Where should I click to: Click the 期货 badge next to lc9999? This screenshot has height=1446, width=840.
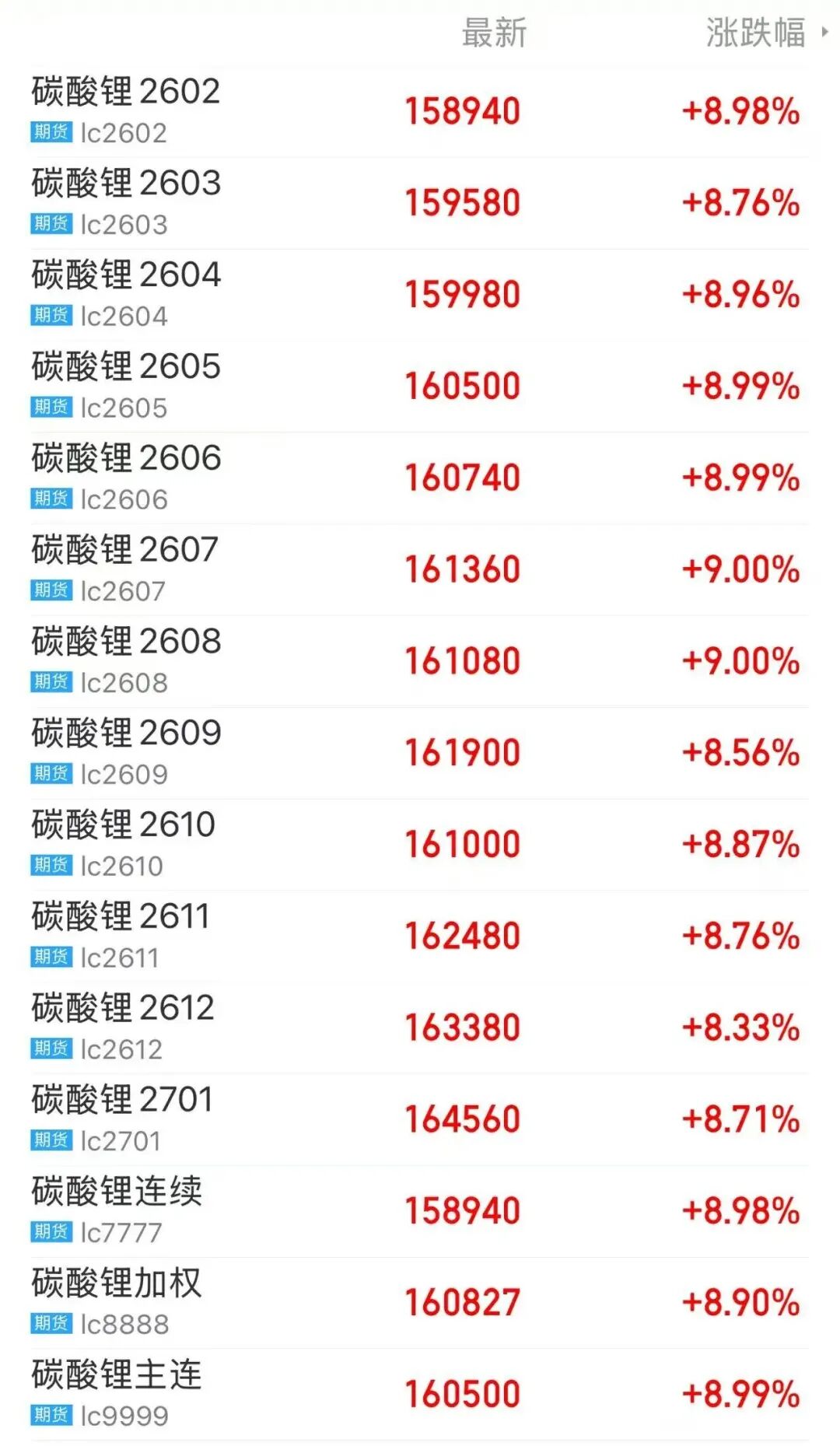[50, 1414]
